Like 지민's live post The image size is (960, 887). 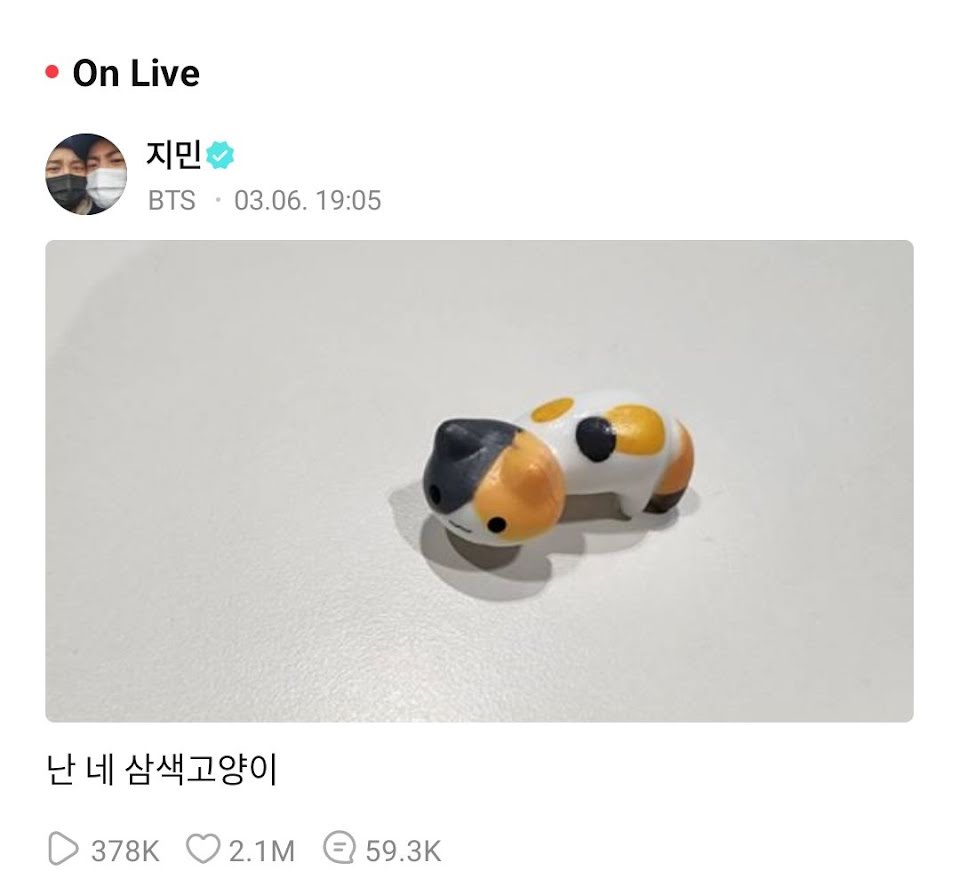(203, 850)
